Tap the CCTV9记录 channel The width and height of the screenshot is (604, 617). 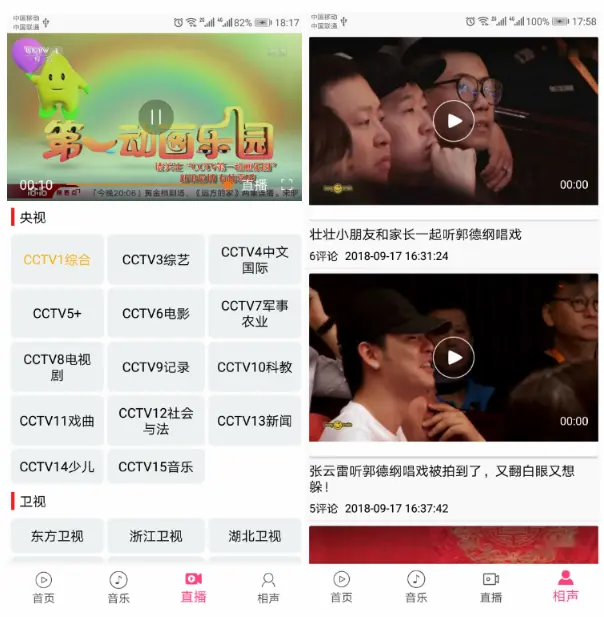tap(156, 367)
